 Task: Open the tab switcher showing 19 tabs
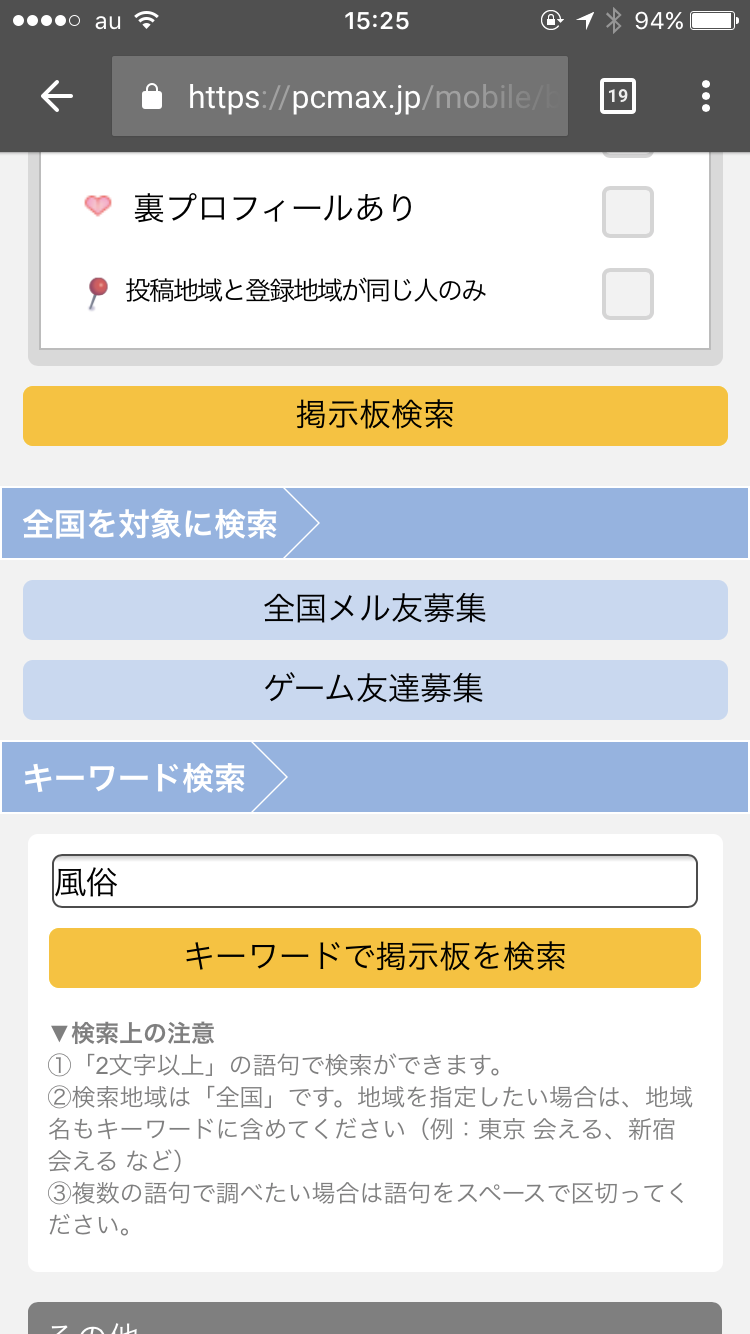pyautogui.click(x=618, y=96)
